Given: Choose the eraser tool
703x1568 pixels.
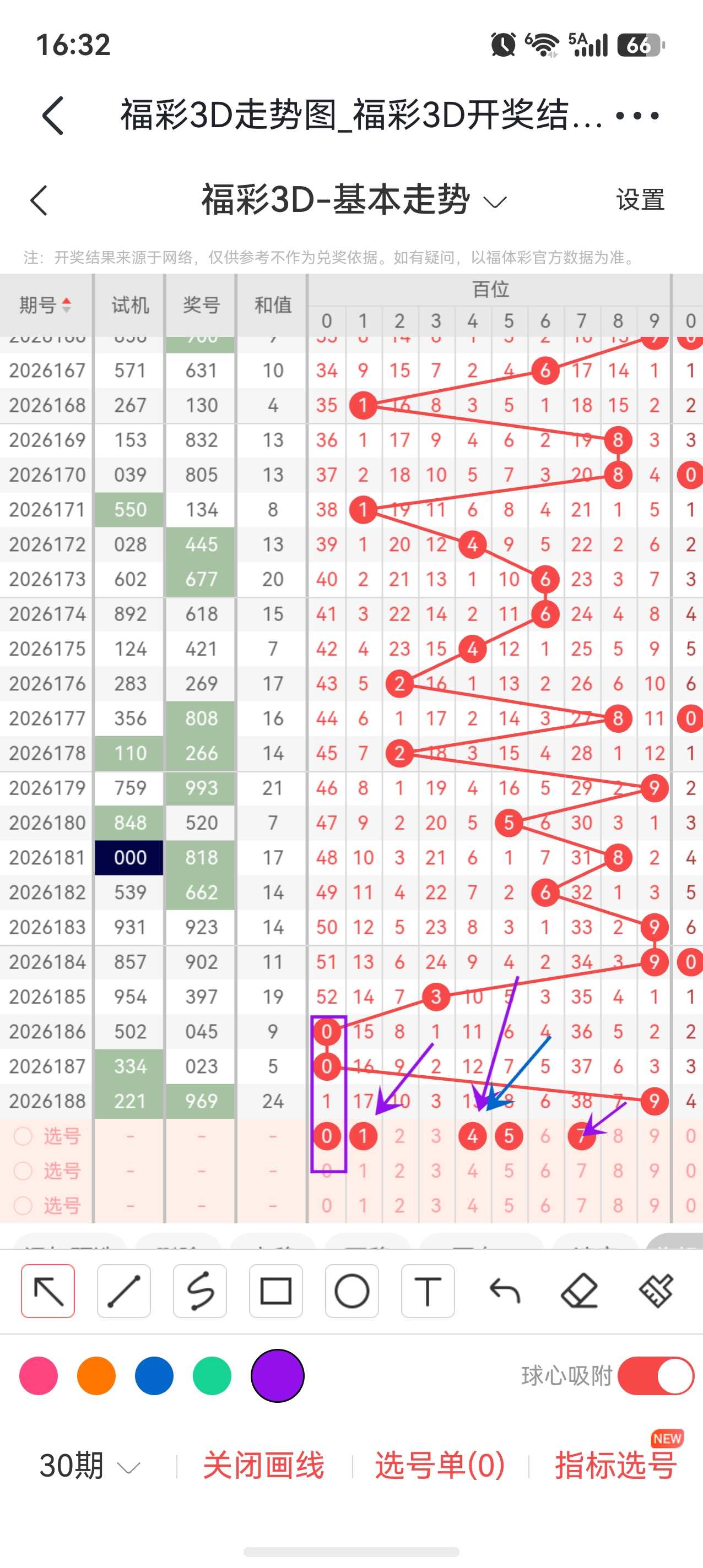Looking at the screenshot, I should pos(580,1291).
